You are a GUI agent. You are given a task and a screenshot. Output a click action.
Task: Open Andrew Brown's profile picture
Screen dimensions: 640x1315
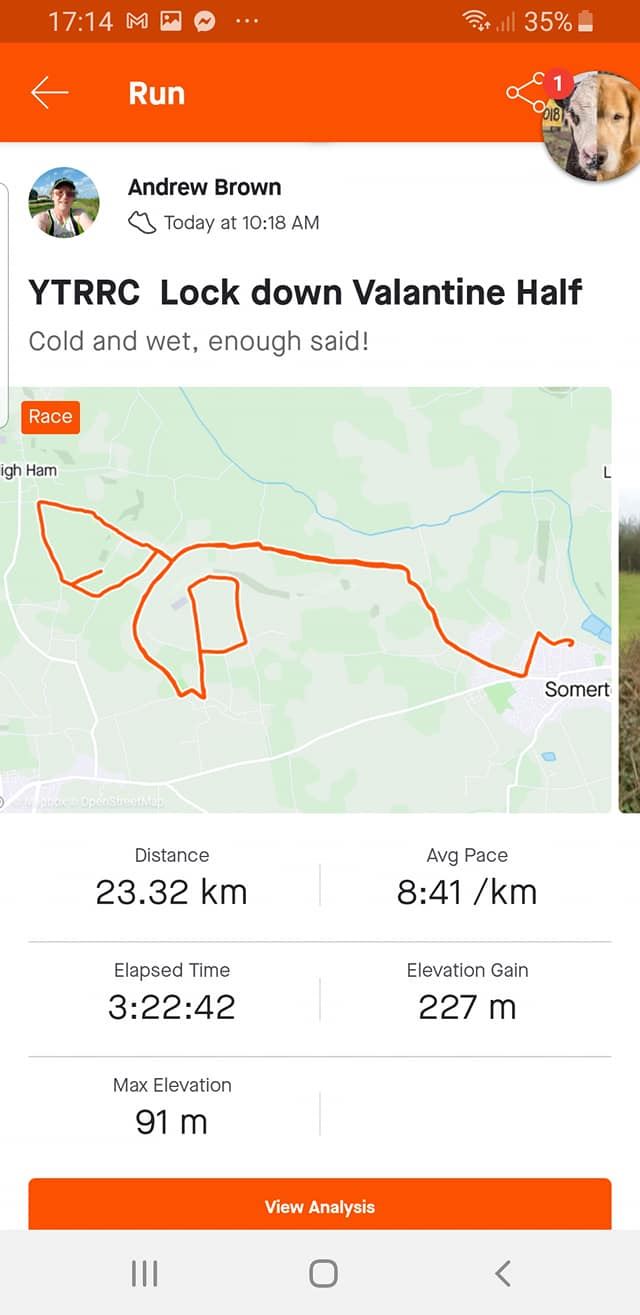[x=64, y=202]
